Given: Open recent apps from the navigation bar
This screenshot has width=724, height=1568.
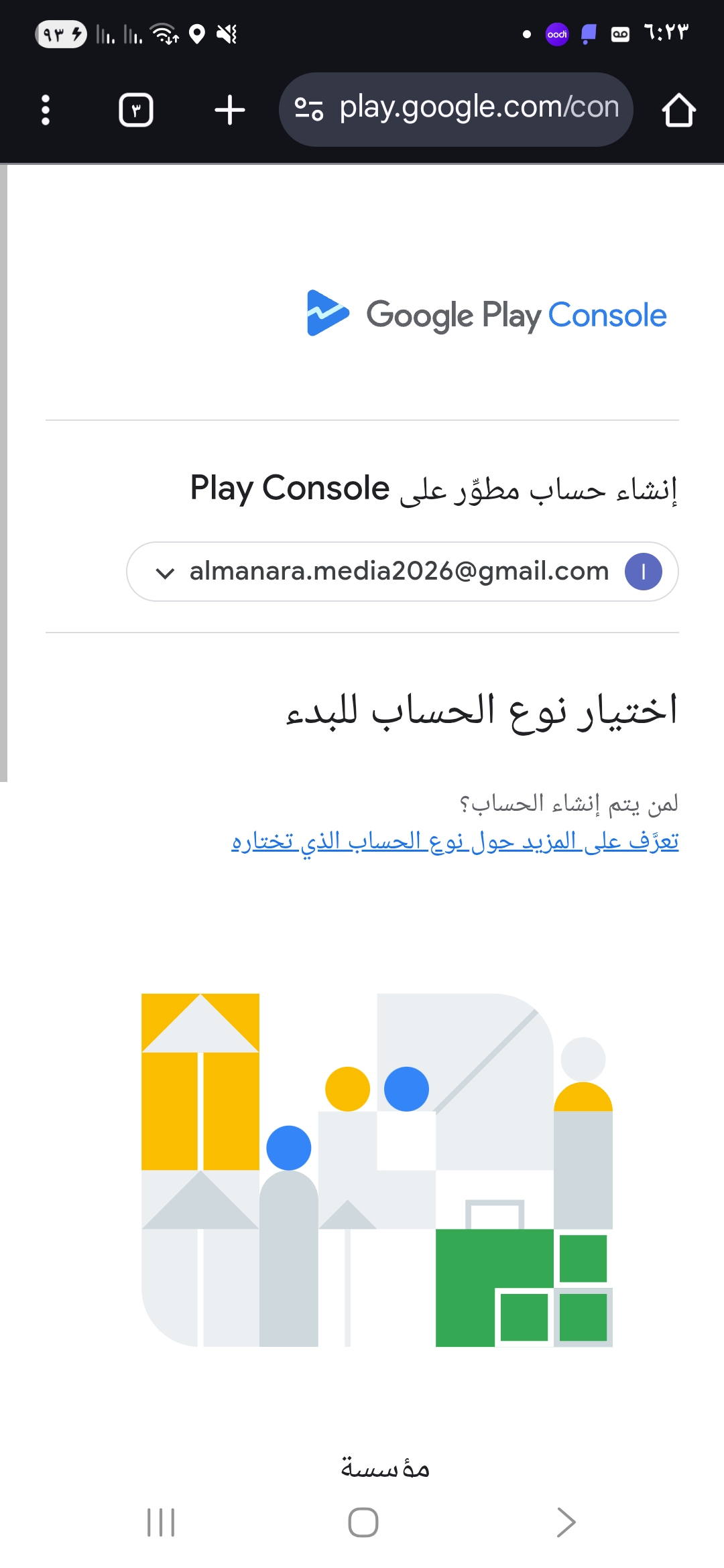Looking at the screenshot, I should coord(161,1522).
